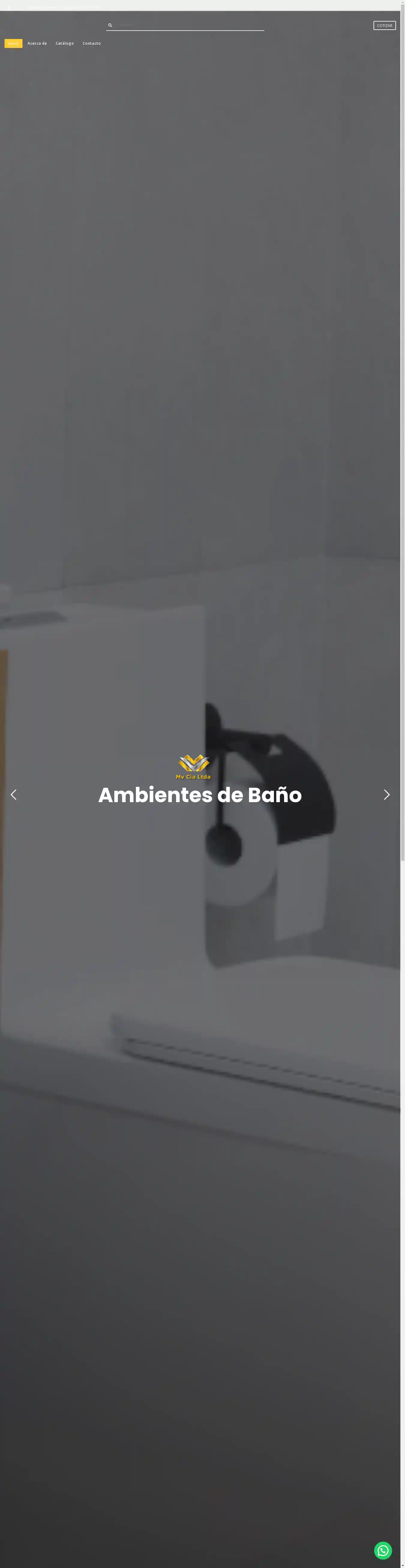Start a WhatsApp chat via floating button
Image resolution: width=405 pixels, height=1568 pixels.
pos(382,1550)
